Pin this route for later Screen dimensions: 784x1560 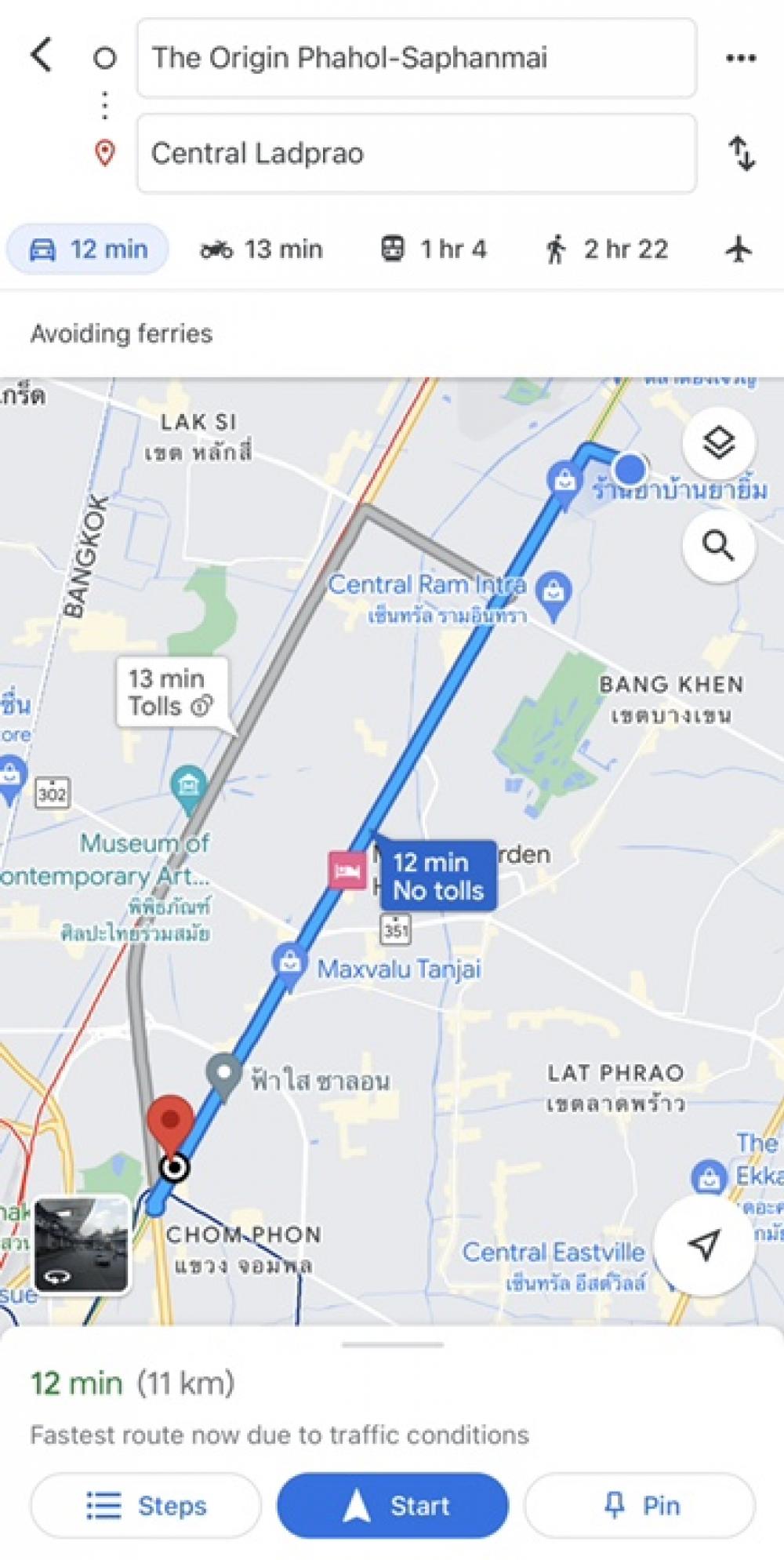(642, 1504)
